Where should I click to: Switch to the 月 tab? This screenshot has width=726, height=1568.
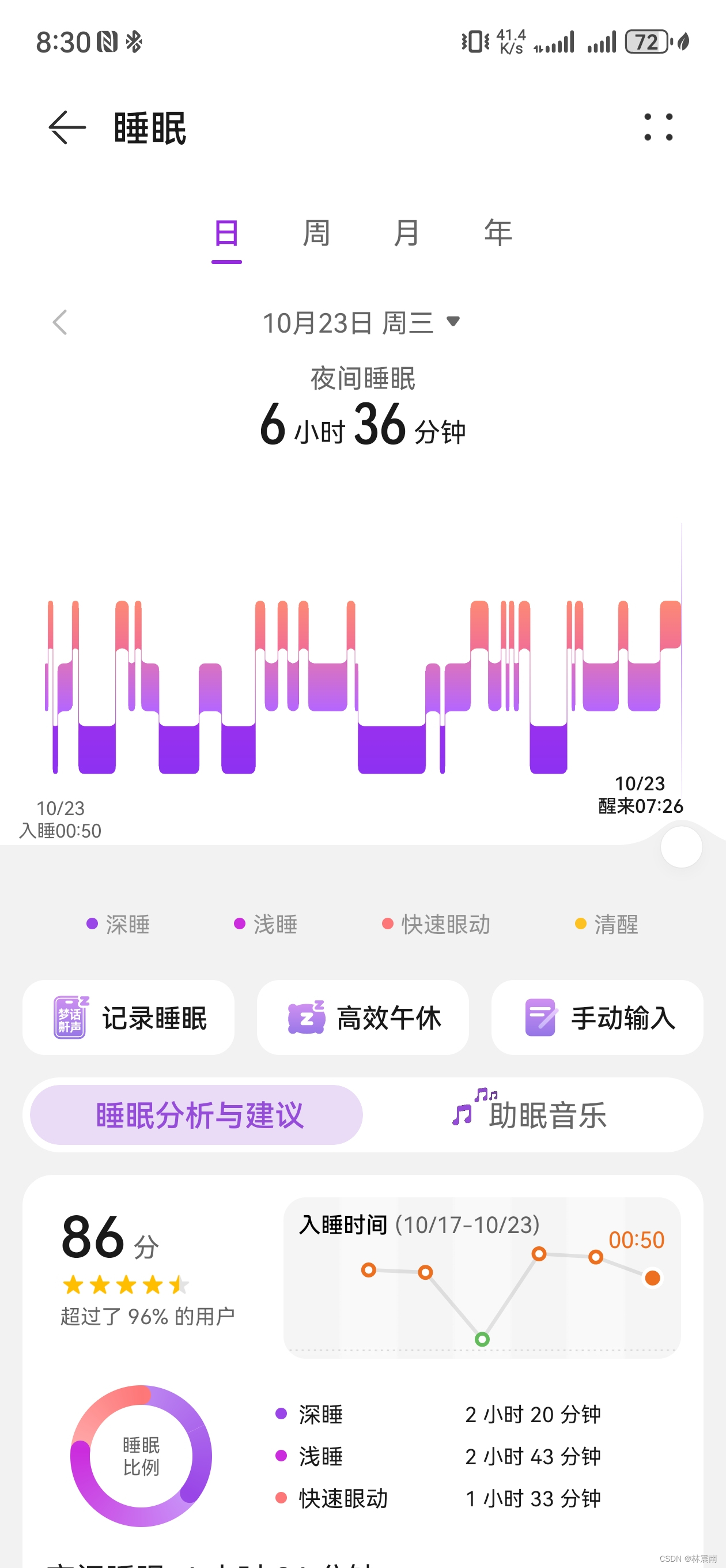pyautogui.click(x=407, y=233)
